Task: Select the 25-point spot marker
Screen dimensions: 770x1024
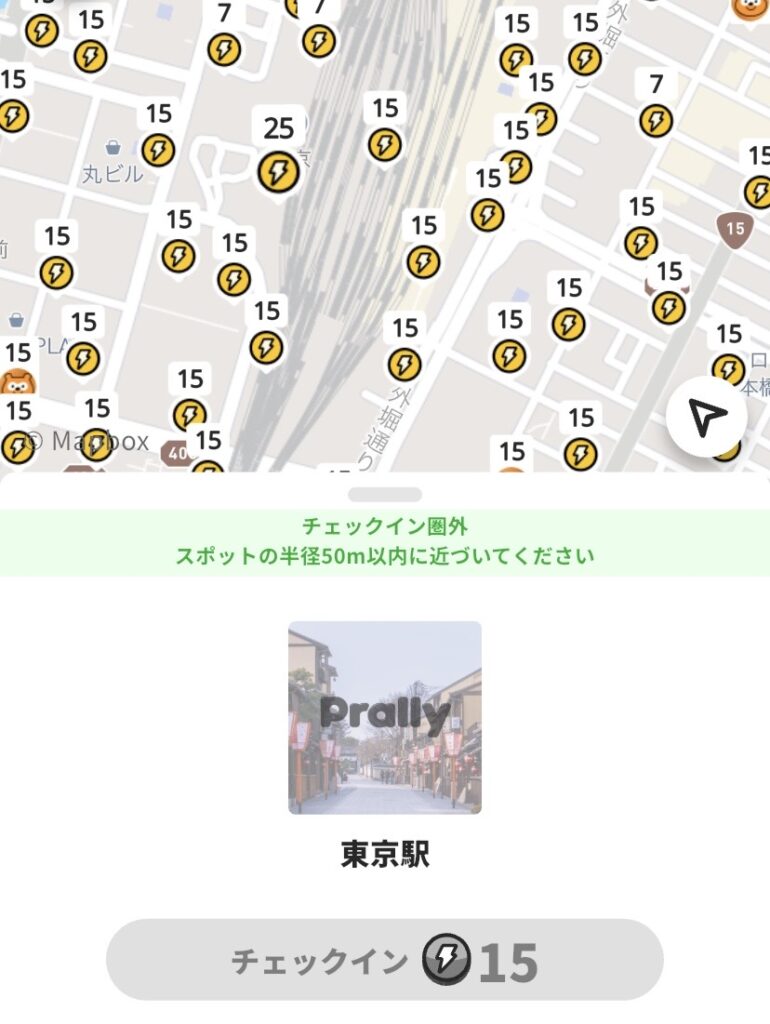Action: 278,171
